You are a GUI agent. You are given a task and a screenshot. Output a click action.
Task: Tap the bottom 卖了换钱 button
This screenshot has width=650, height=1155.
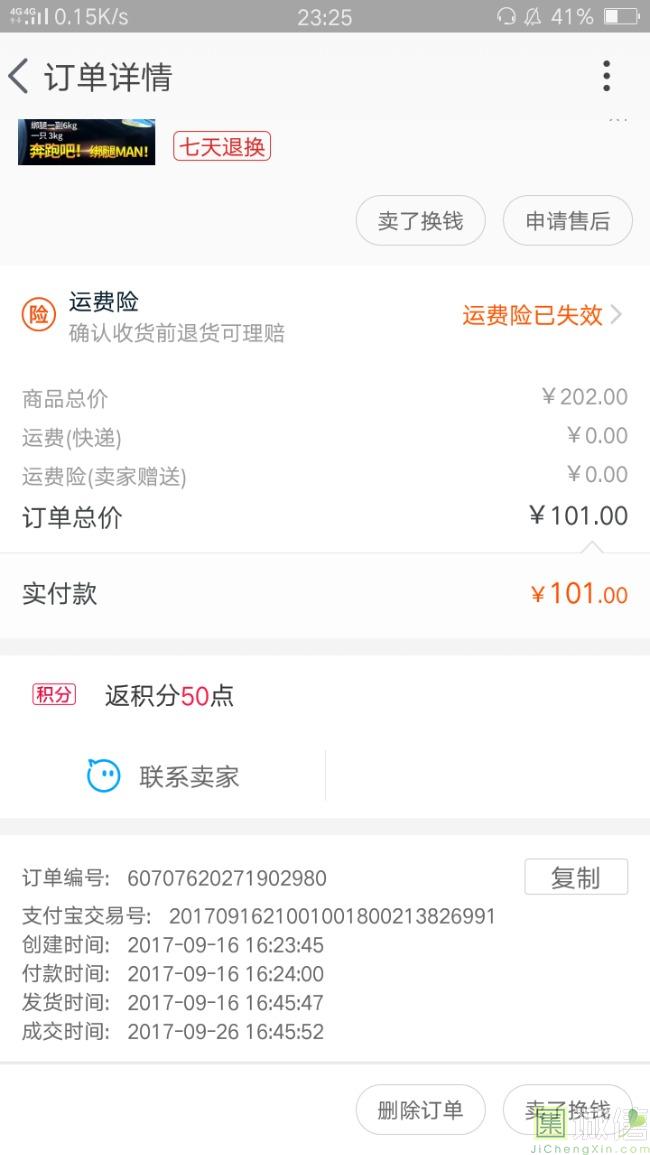(x=567, y=1109)
